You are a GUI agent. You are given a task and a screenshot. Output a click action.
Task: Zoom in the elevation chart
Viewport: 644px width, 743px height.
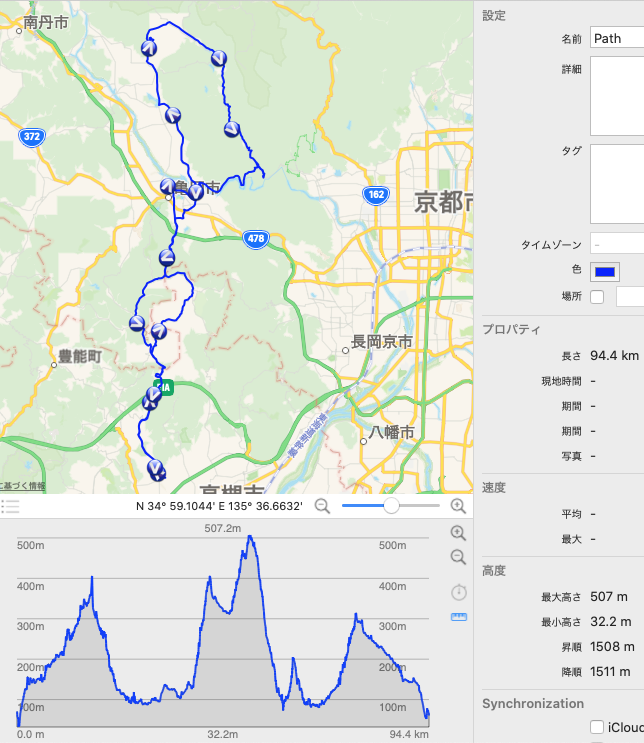point(458,533)
